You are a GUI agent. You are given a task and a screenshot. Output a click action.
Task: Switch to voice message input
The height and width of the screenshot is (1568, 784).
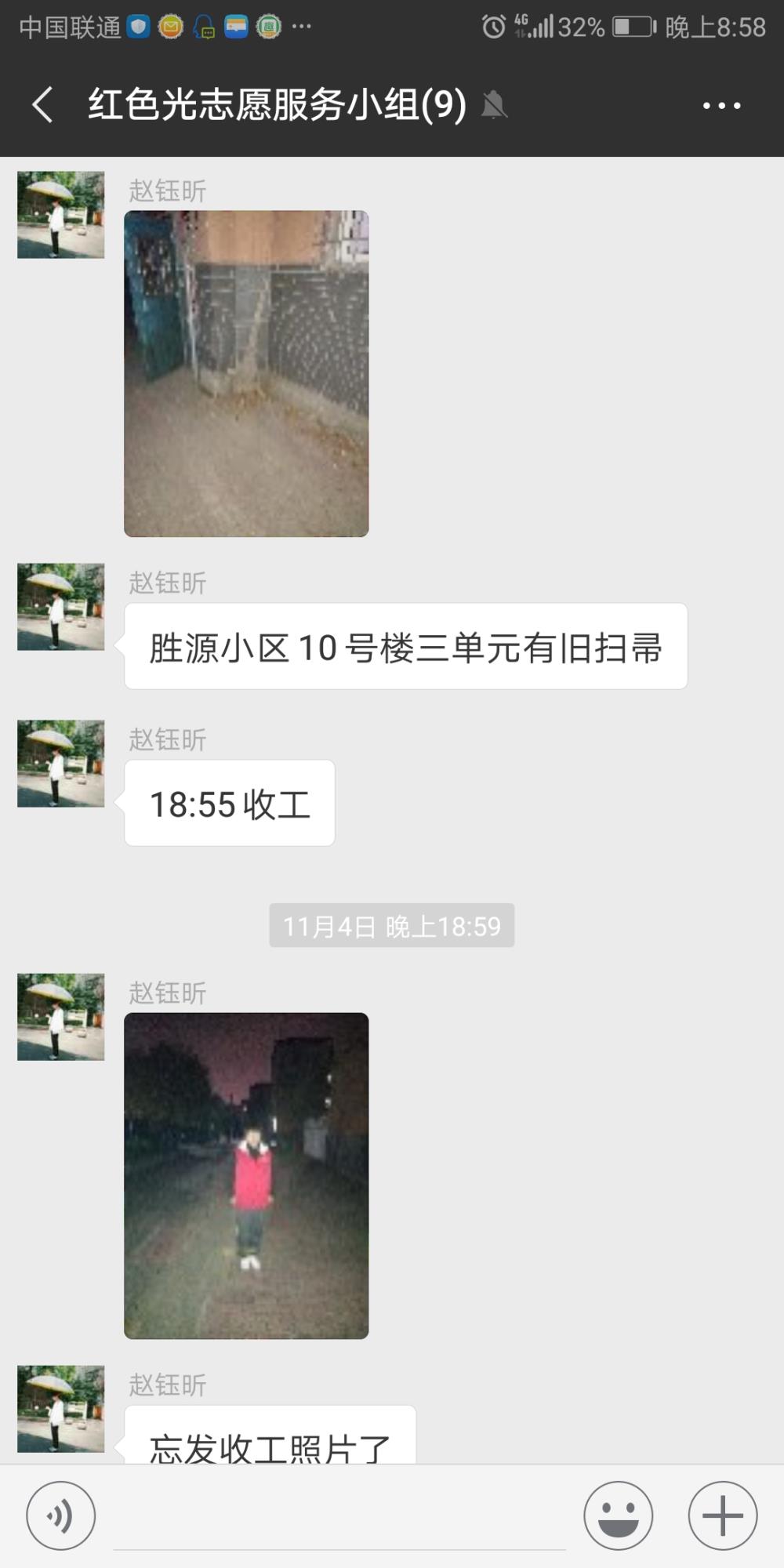61,1515
